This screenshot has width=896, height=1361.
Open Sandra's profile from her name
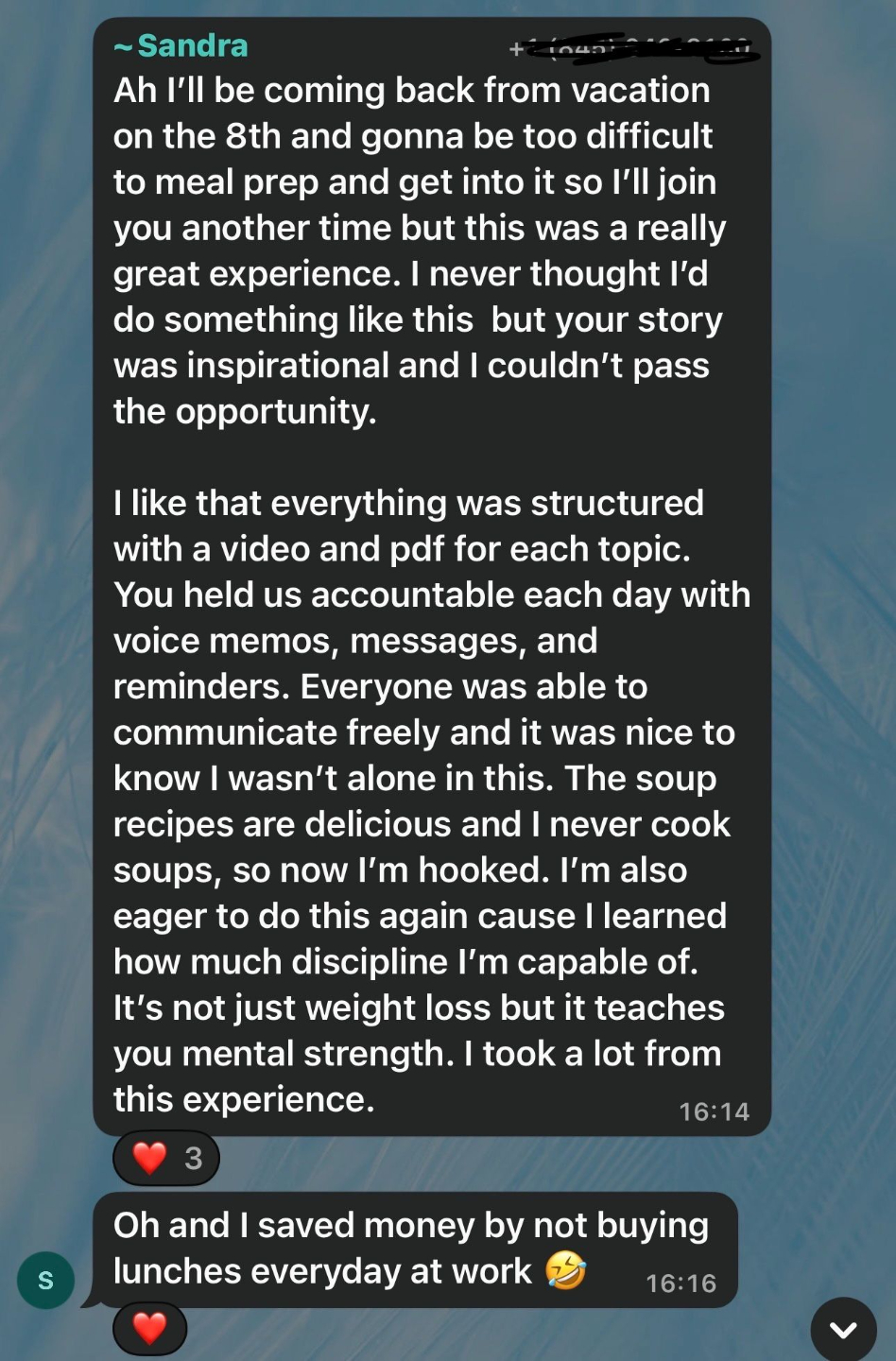pyautogui.click(x=192, y=45)
